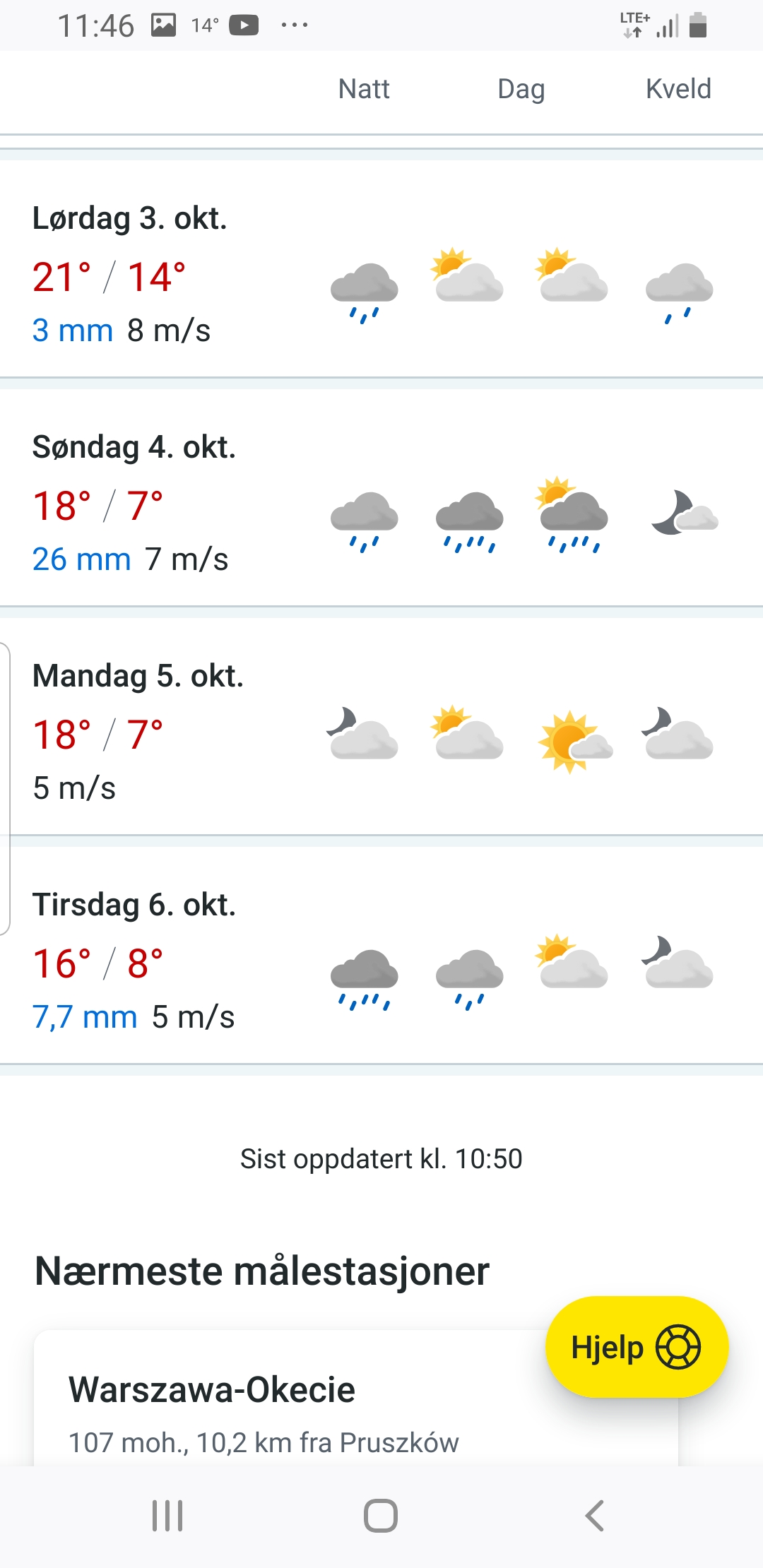Go back with the system back button
Image resolution: width=763 pixels, height=1568 pixels.
pos(595,1516)
